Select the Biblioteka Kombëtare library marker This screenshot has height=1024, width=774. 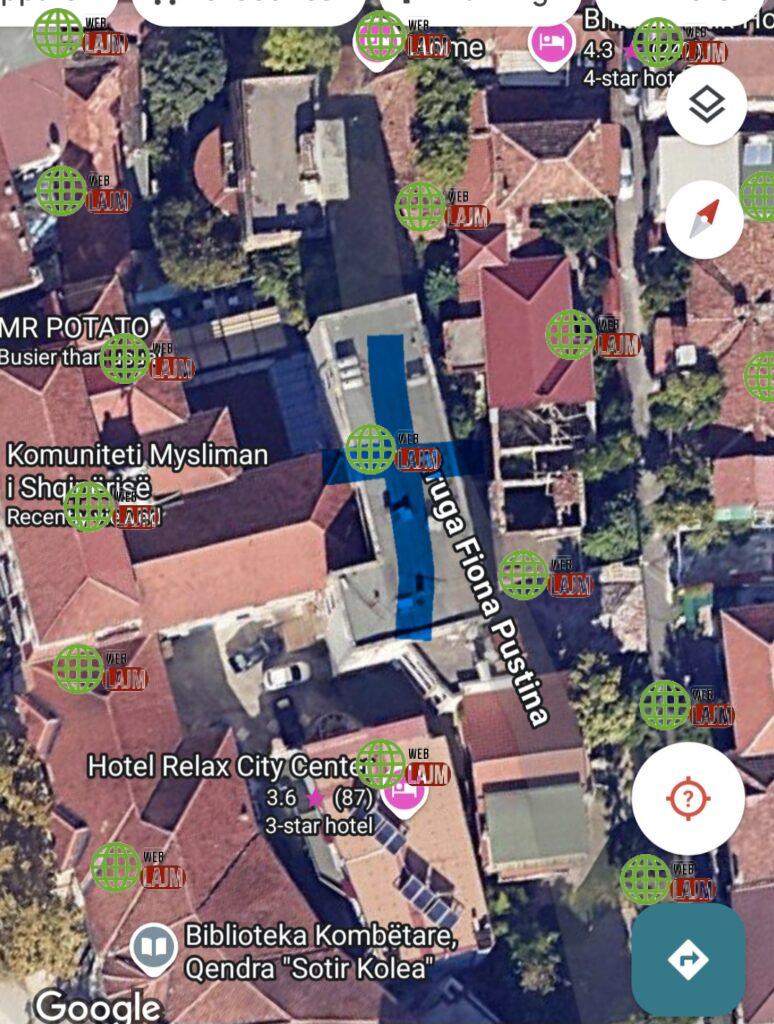(153, 948)
